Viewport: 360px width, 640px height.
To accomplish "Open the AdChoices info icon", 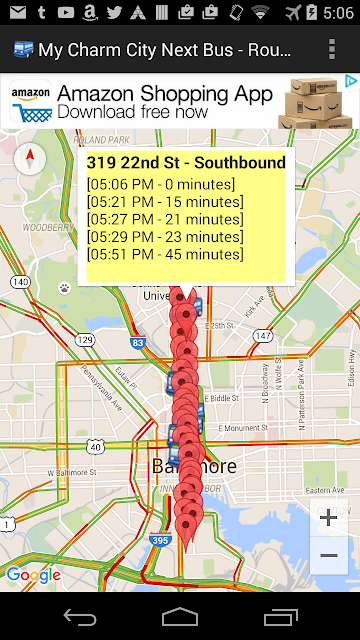I will coord(351,81).
